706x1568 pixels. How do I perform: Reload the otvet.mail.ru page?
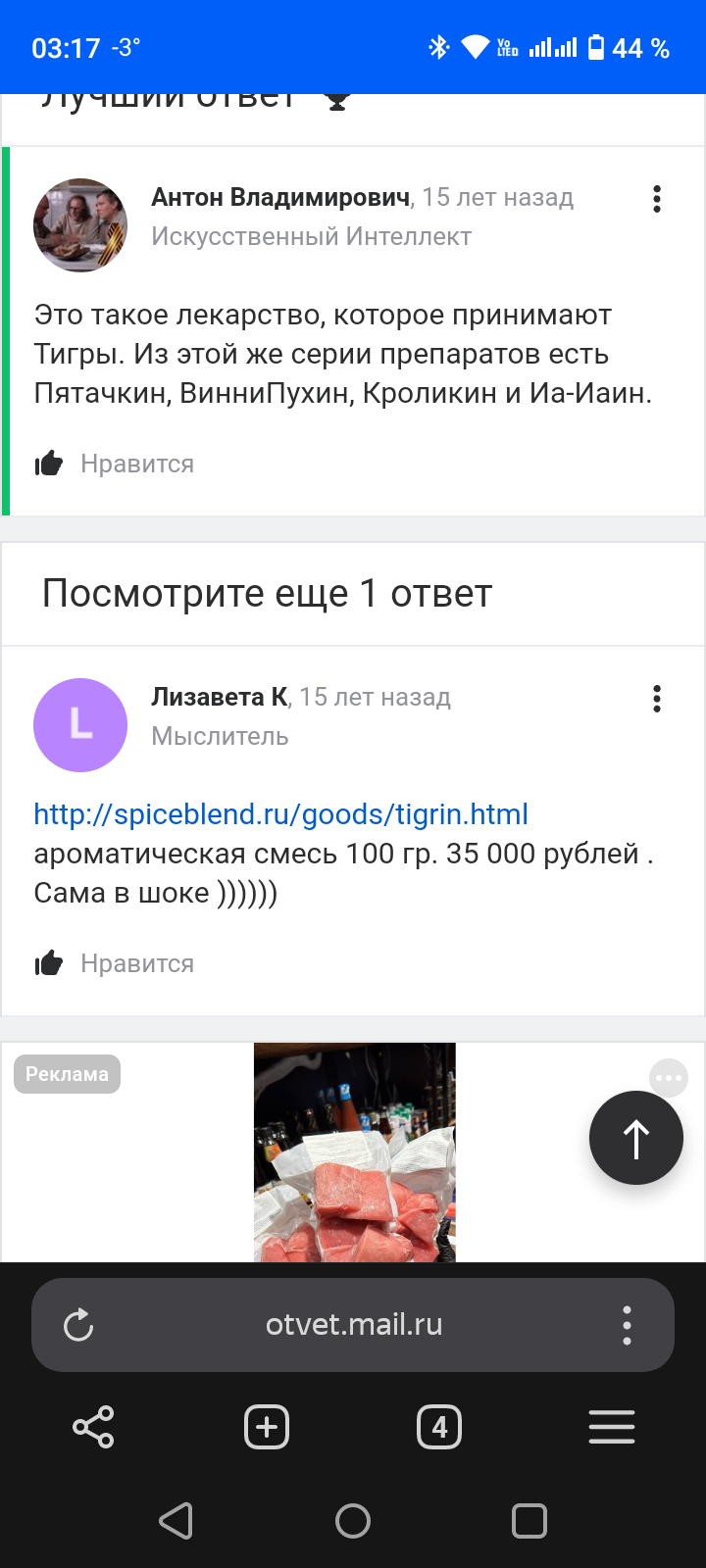click(78, 1326)
